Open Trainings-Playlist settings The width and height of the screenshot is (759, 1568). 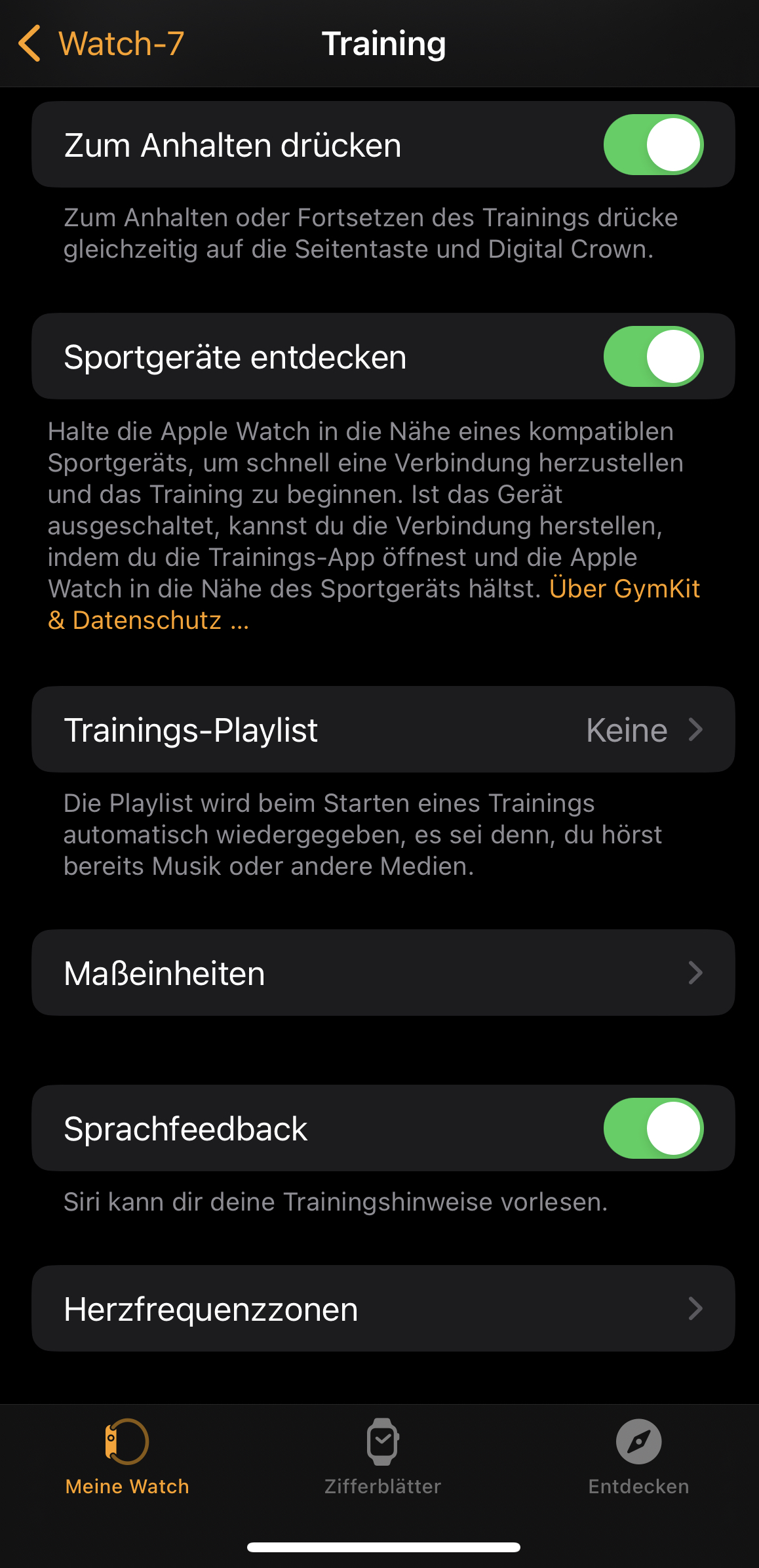tap(383, 730)
